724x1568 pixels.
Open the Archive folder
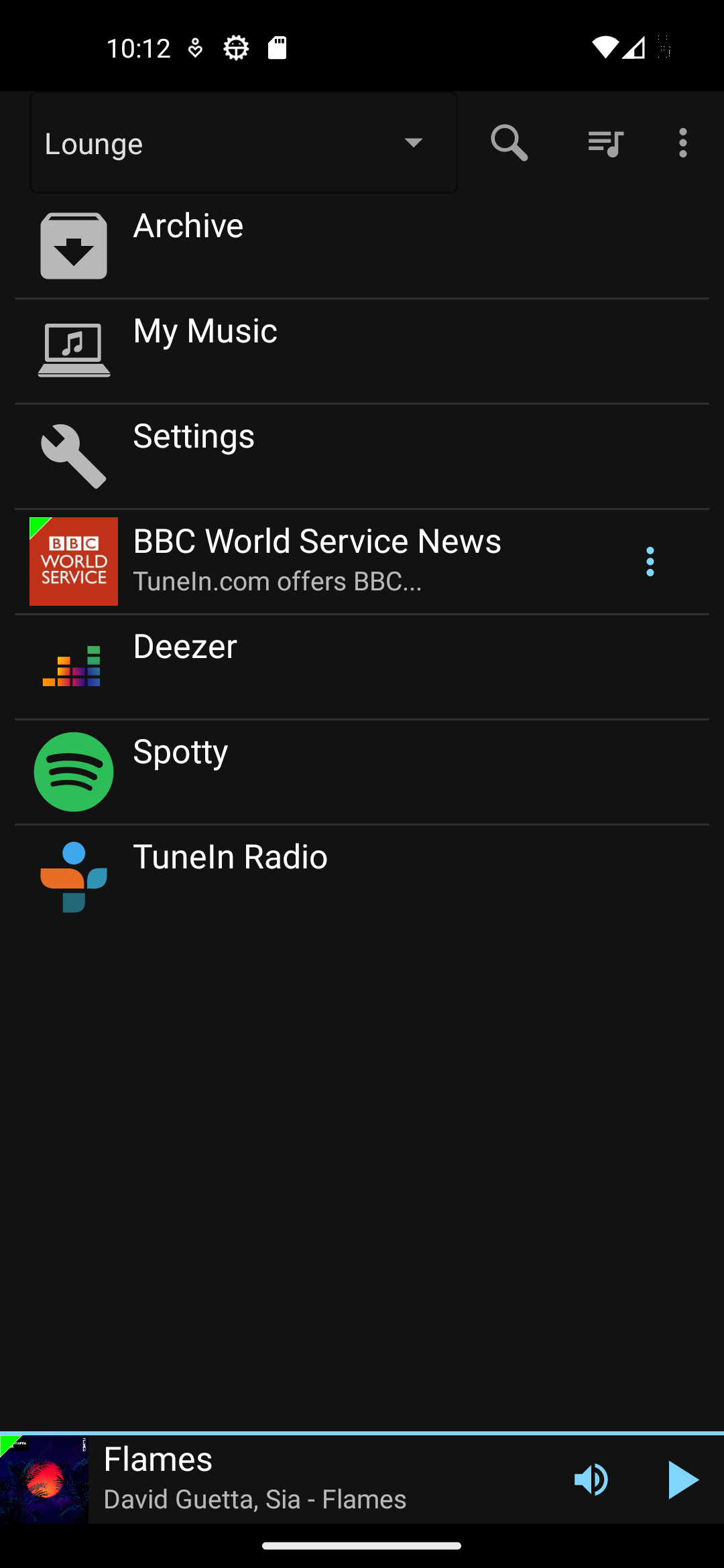362,246
